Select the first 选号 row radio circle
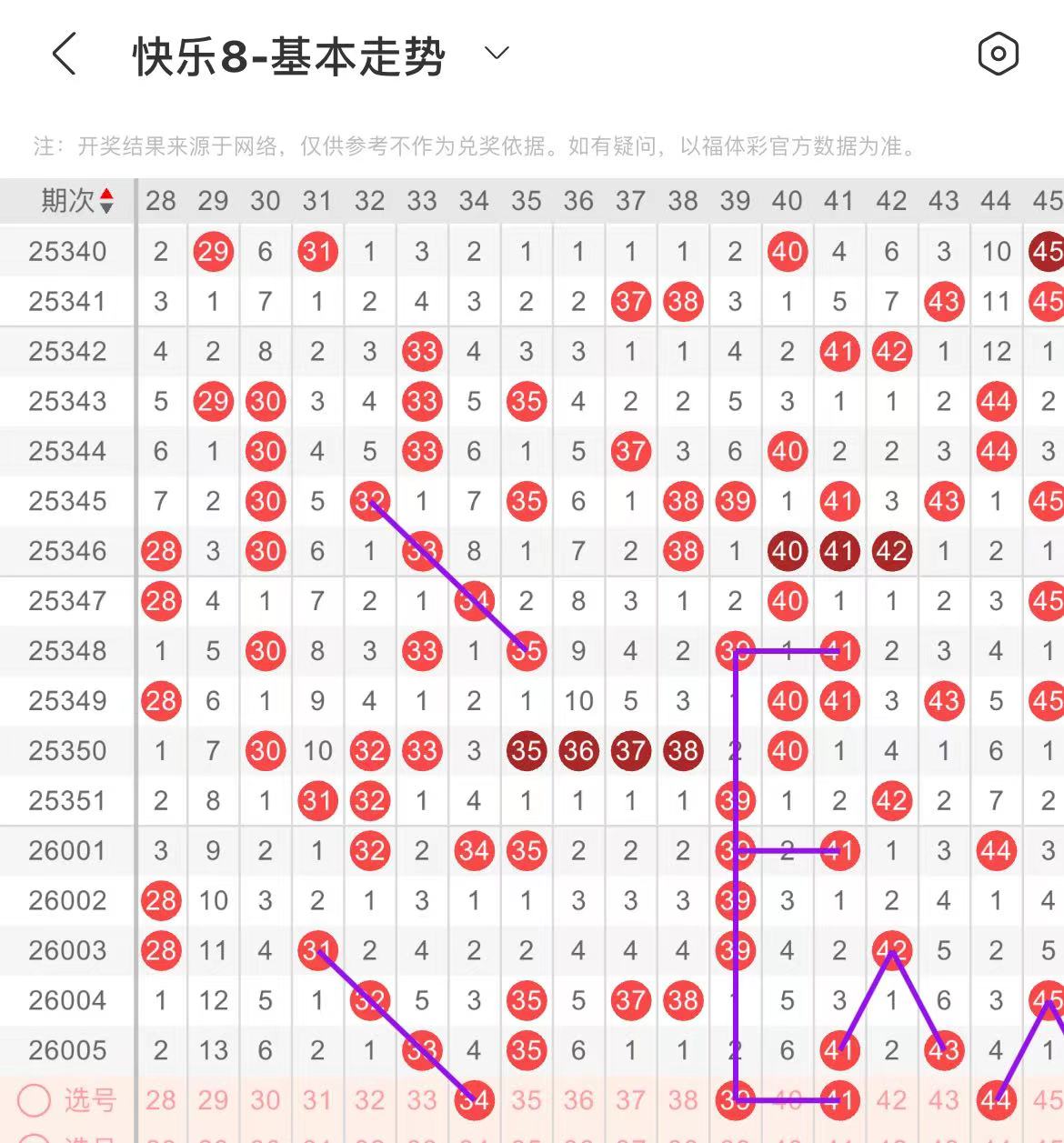Screen dimensions: 1064x1143 click(35, 1100)
